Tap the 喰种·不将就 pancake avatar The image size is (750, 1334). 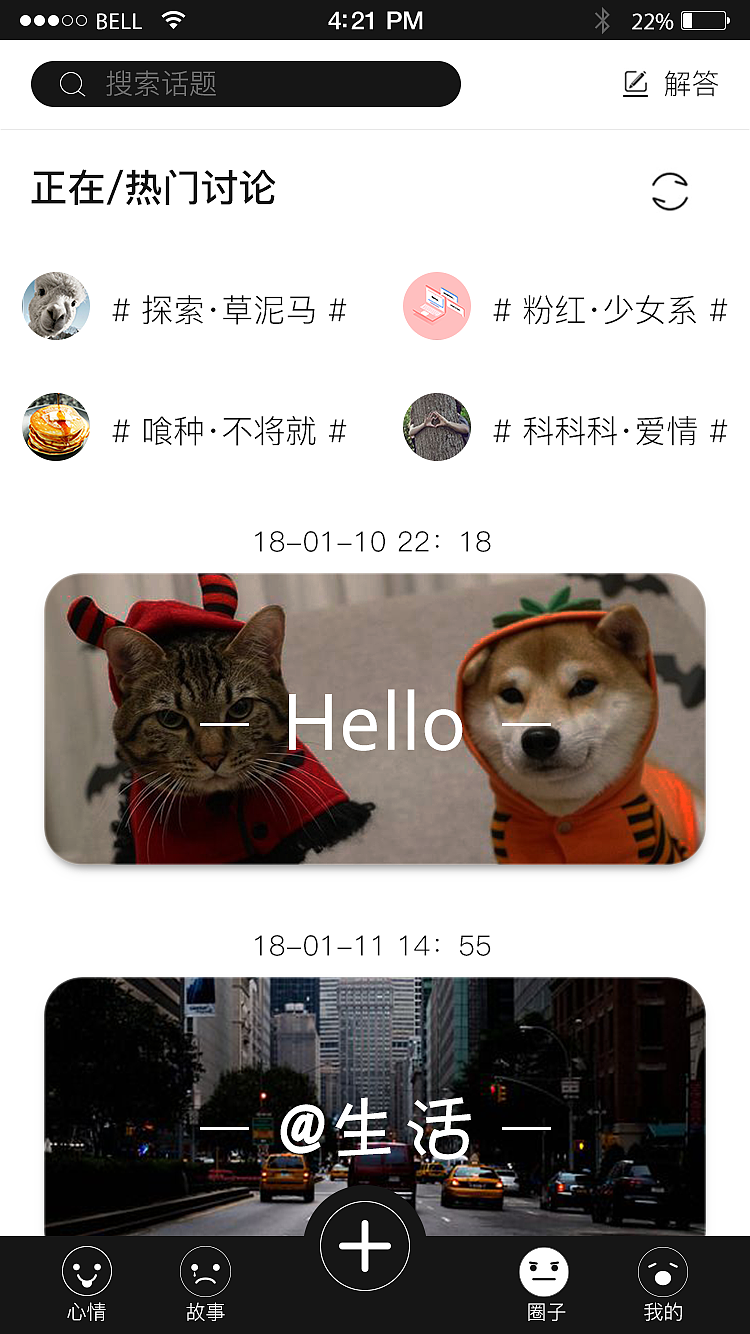click(55, 427)
